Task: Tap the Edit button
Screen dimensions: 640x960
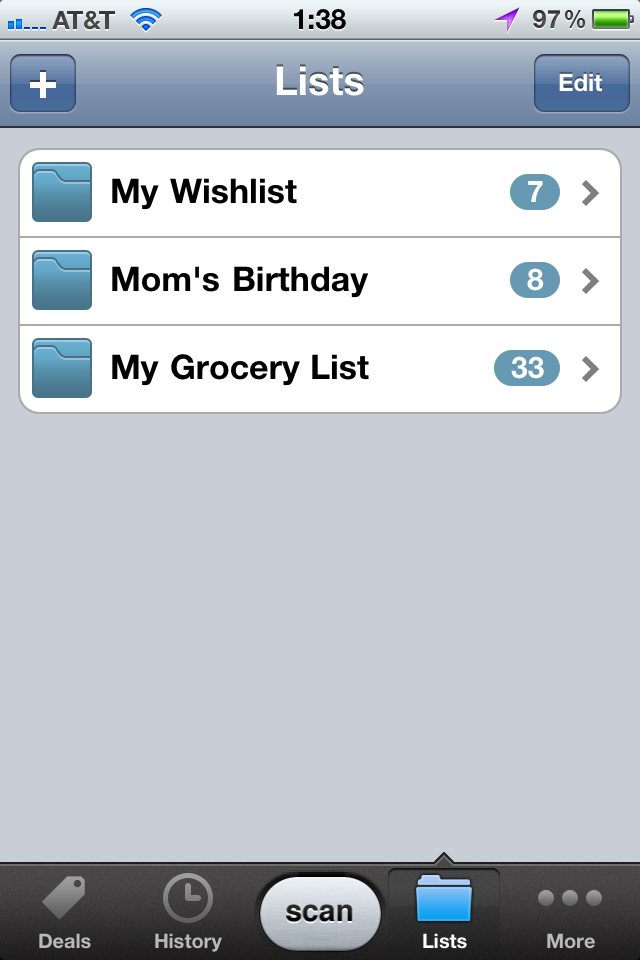Action: point(580,83)
